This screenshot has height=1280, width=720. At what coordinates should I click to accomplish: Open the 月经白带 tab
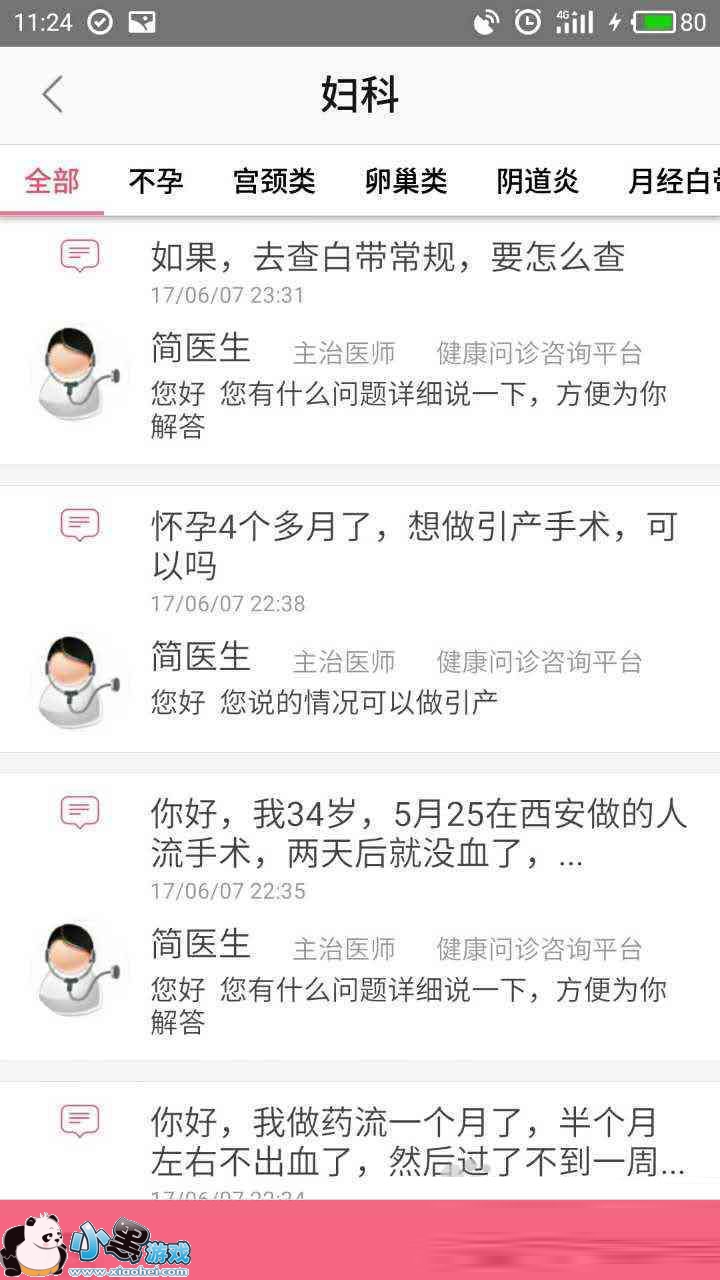[x=672, y=181]
